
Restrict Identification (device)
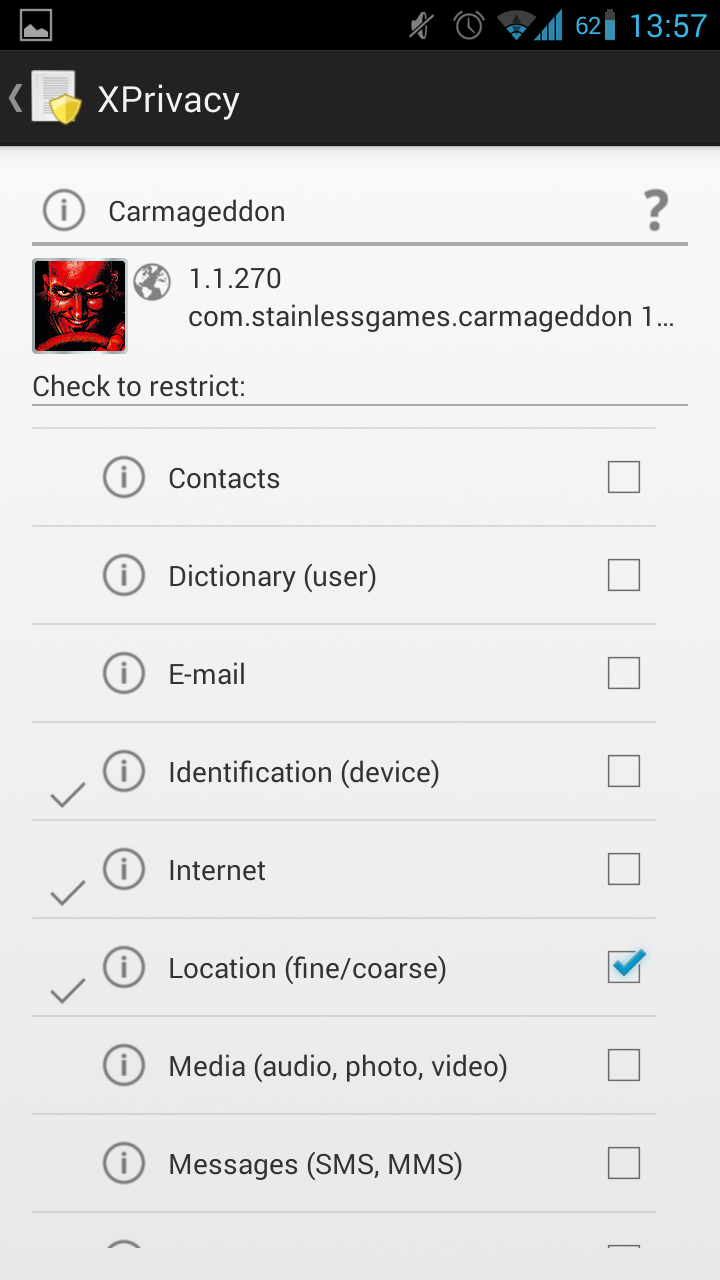pos(624,772)
